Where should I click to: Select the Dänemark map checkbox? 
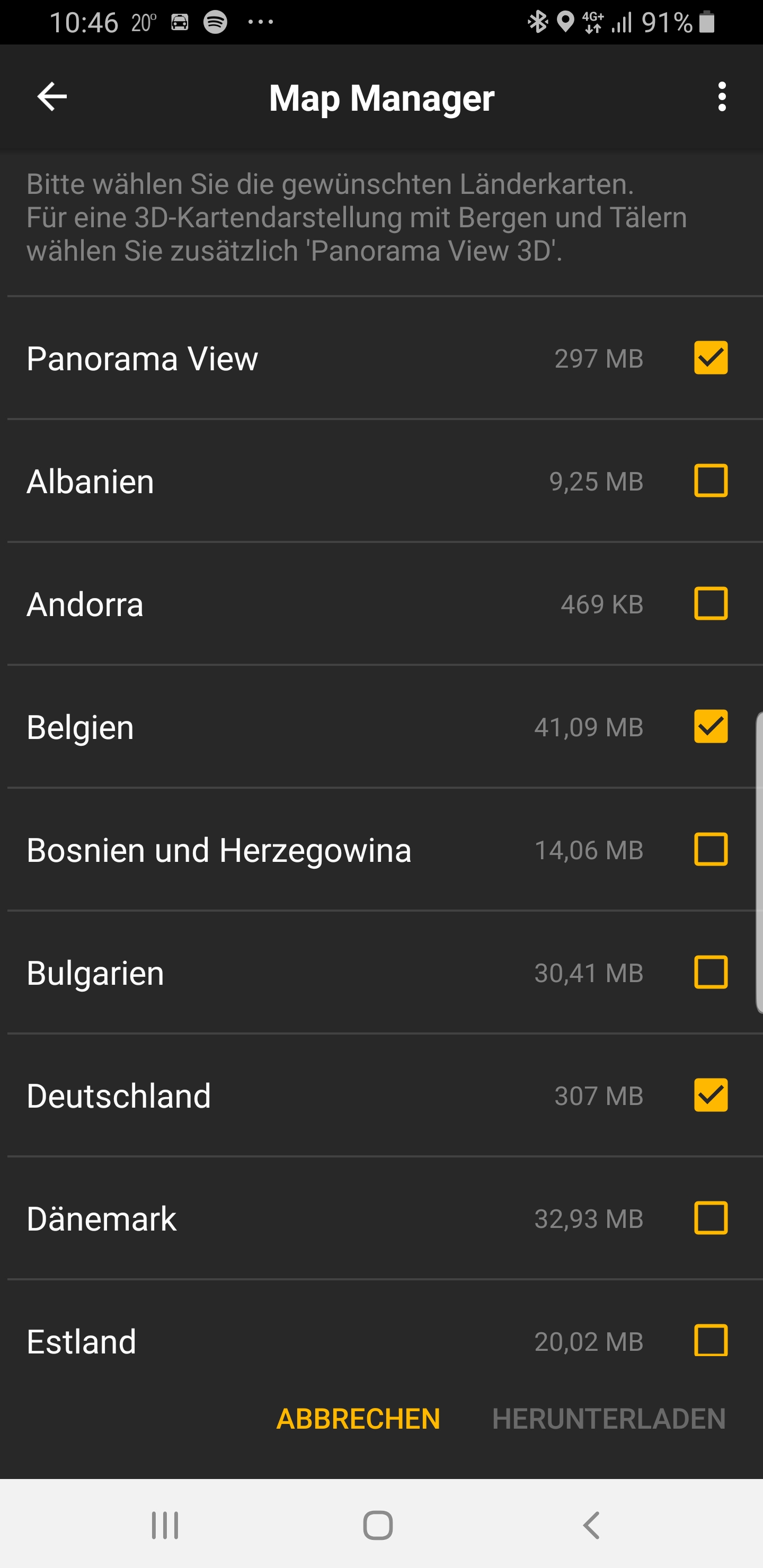[711, 1218]
